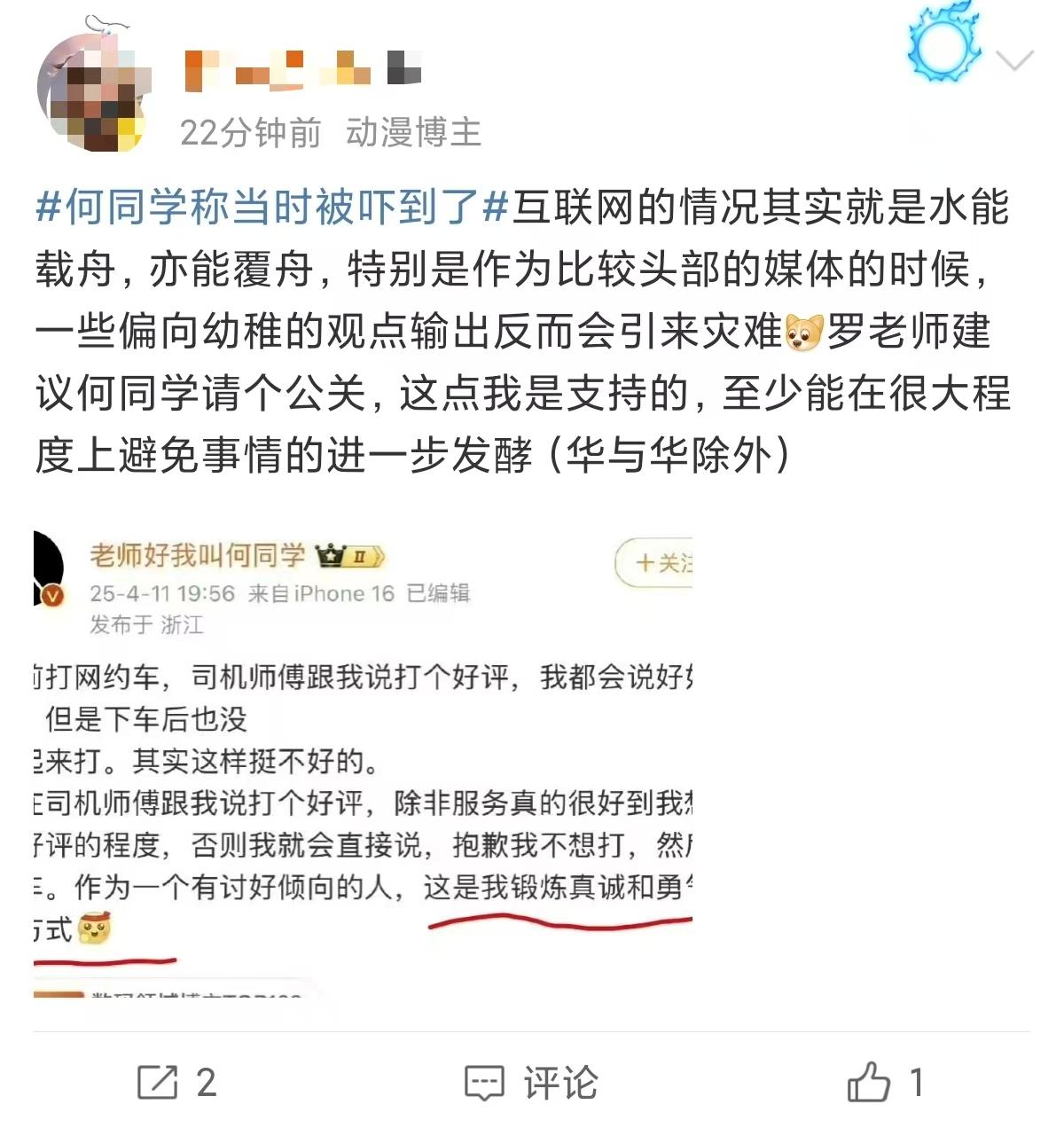Open hashtag #何同学称当时被吓到了#
Image resolution: width=1064 pixels, height=1128 pixels.
(x=270, y=208)
